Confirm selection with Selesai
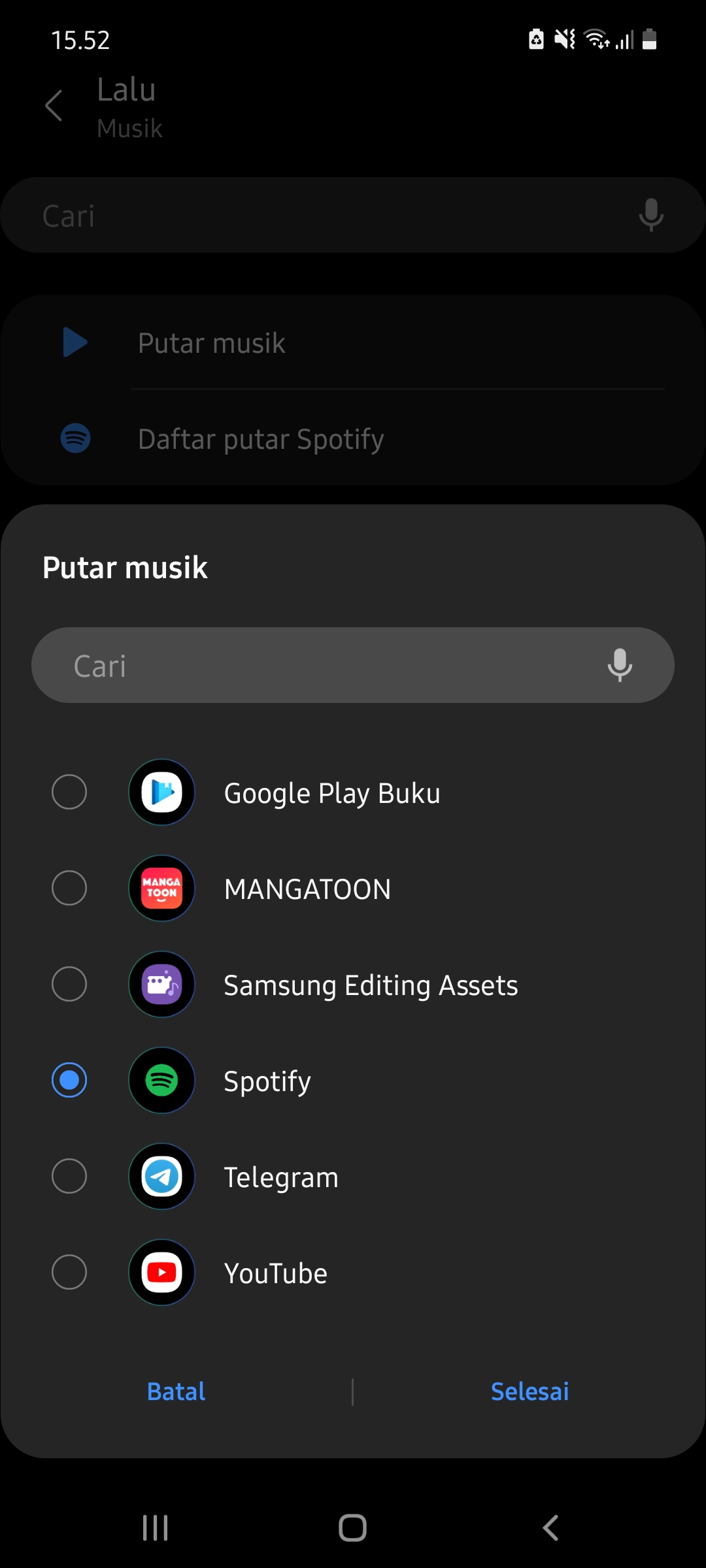 (x=529, y=1392)
